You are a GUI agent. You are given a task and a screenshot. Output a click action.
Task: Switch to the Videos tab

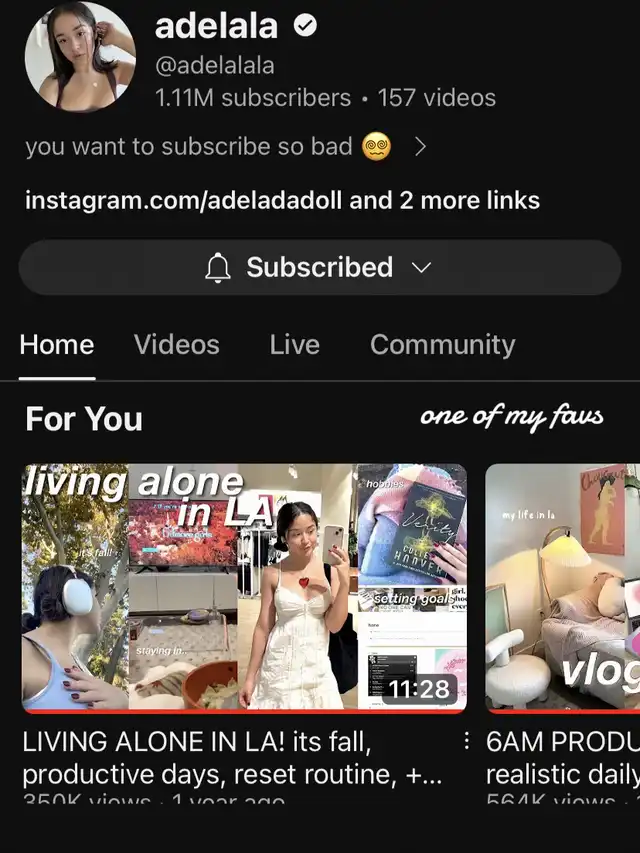point(177,345)
